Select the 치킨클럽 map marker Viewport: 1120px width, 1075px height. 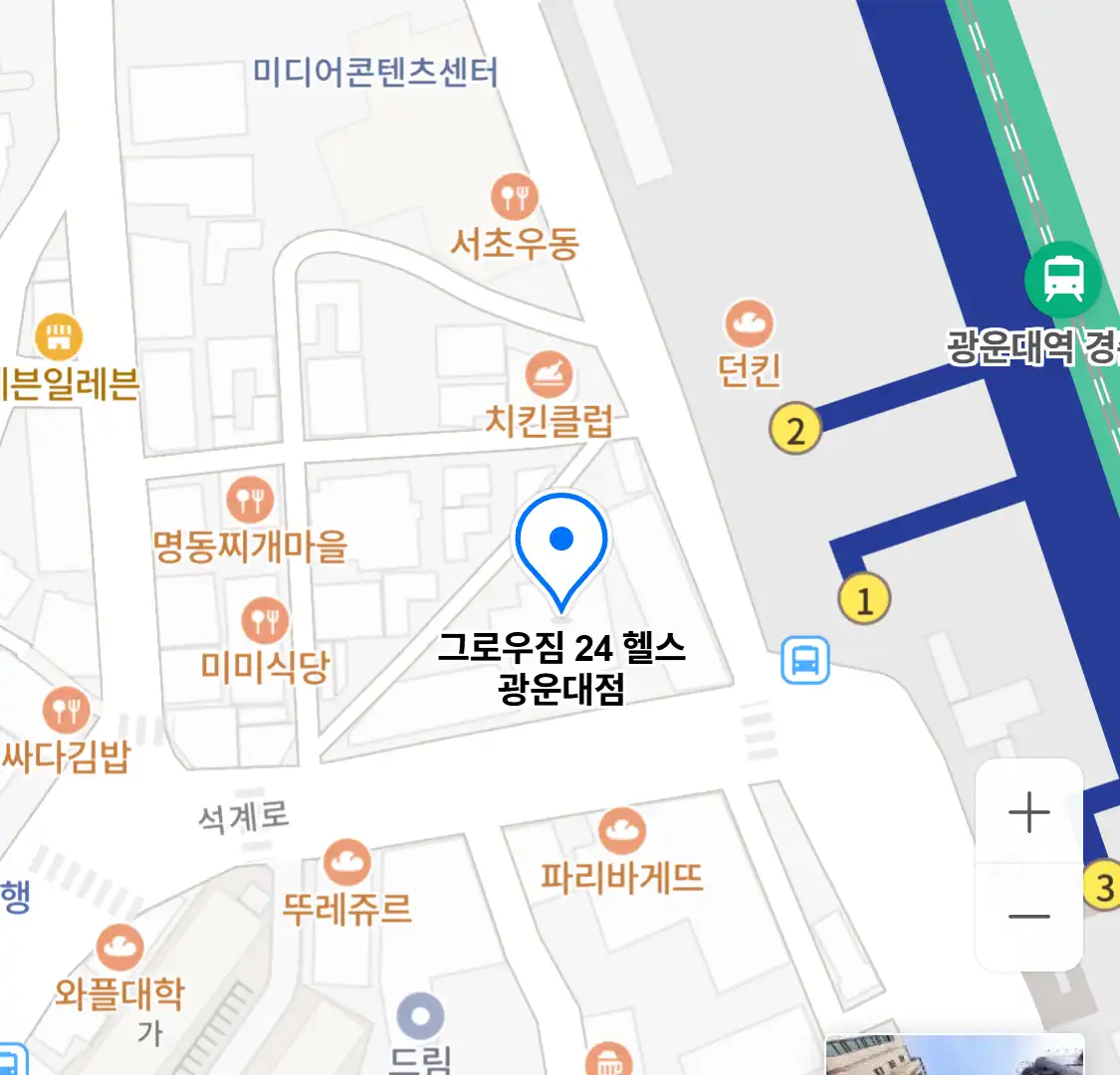click(549, 374)
